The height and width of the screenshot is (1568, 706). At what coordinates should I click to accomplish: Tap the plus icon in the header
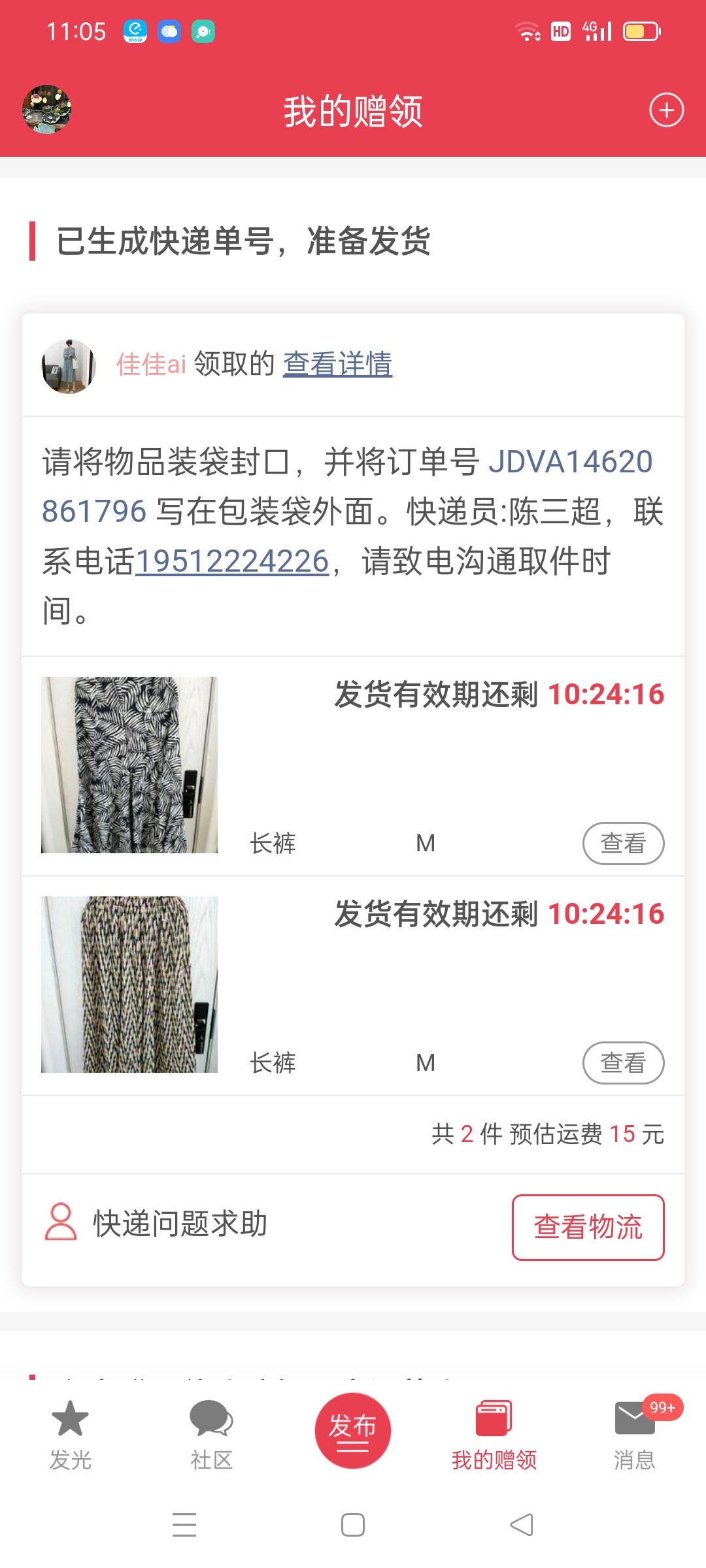[x=666, y=110]
